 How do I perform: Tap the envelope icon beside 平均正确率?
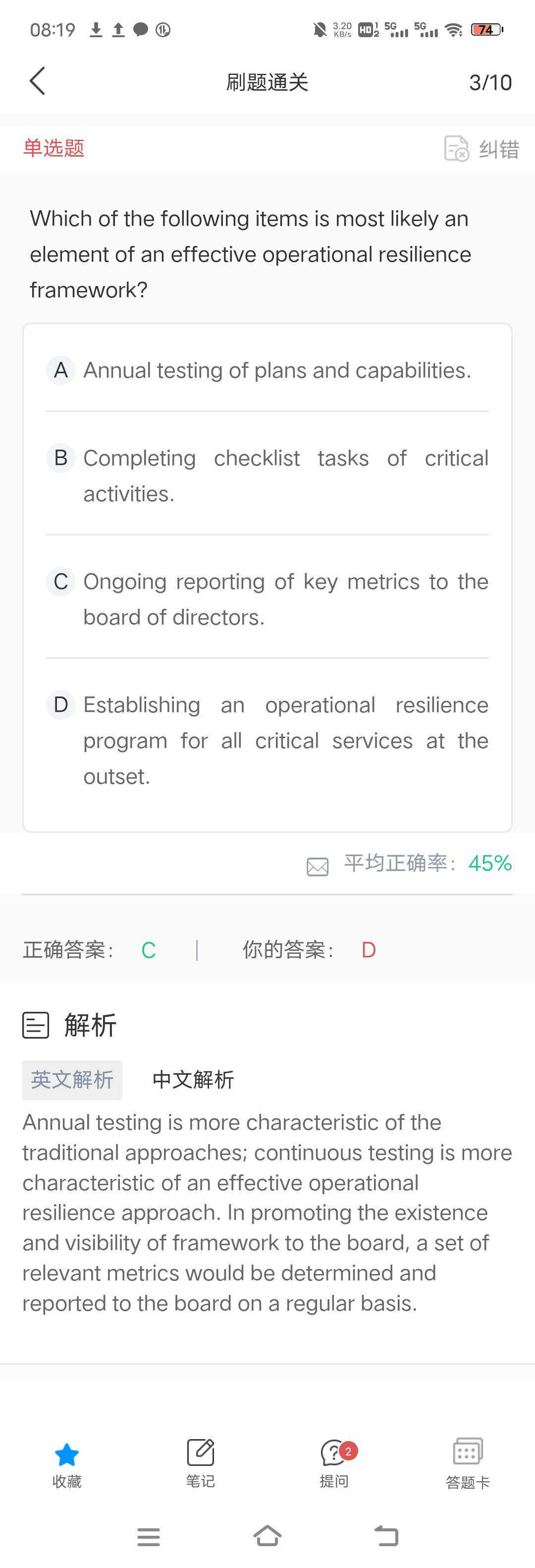tap(318, 866)
